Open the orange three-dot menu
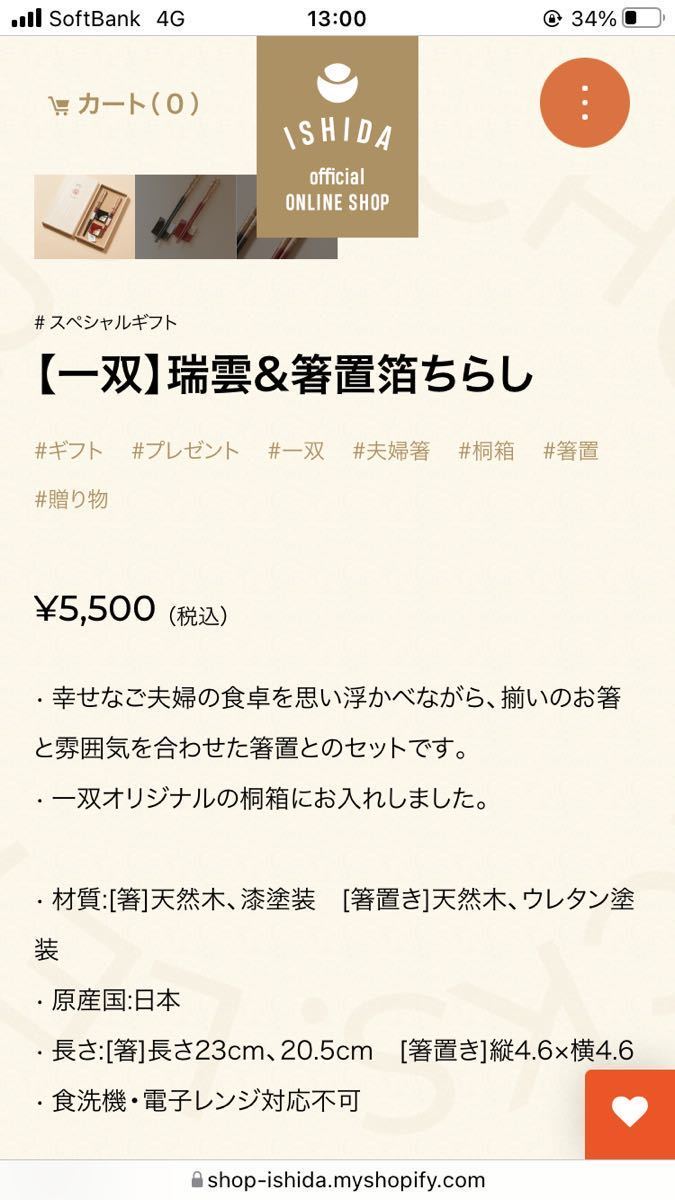Screen dimensions: 675x1200 [584, 103]
